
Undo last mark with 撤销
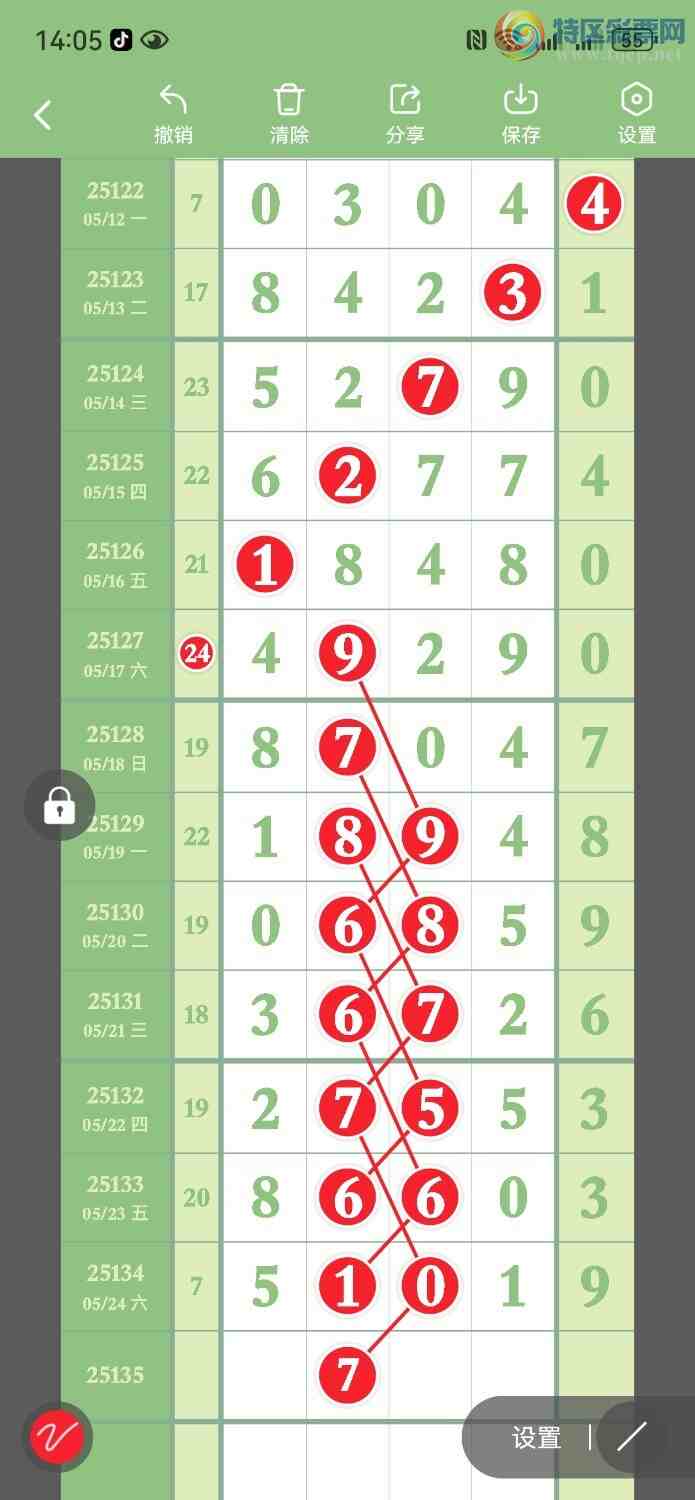[x=173, y=114]
